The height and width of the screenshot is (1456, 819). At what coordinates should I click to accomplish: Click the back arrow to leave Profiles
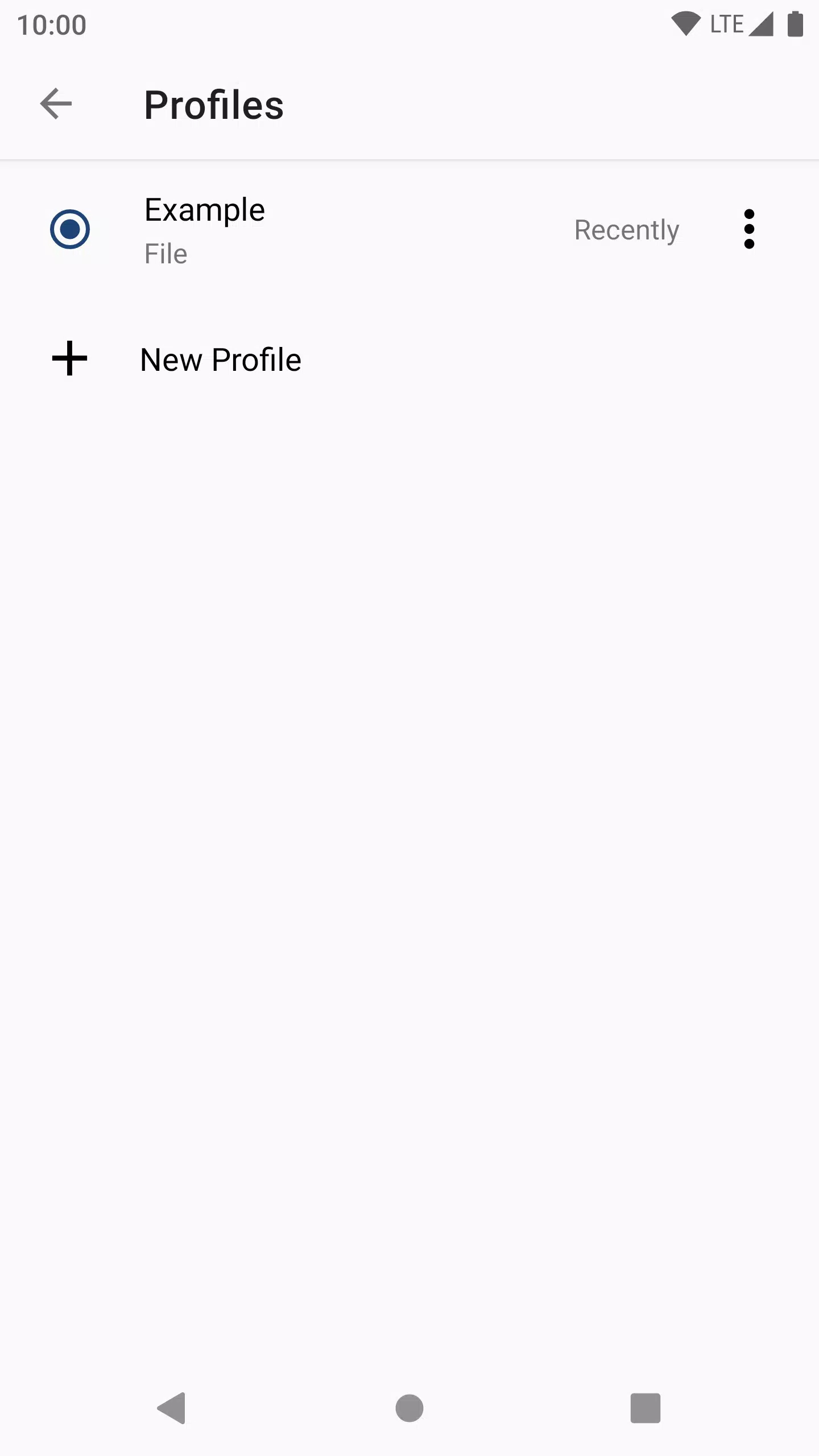point(55,104)
